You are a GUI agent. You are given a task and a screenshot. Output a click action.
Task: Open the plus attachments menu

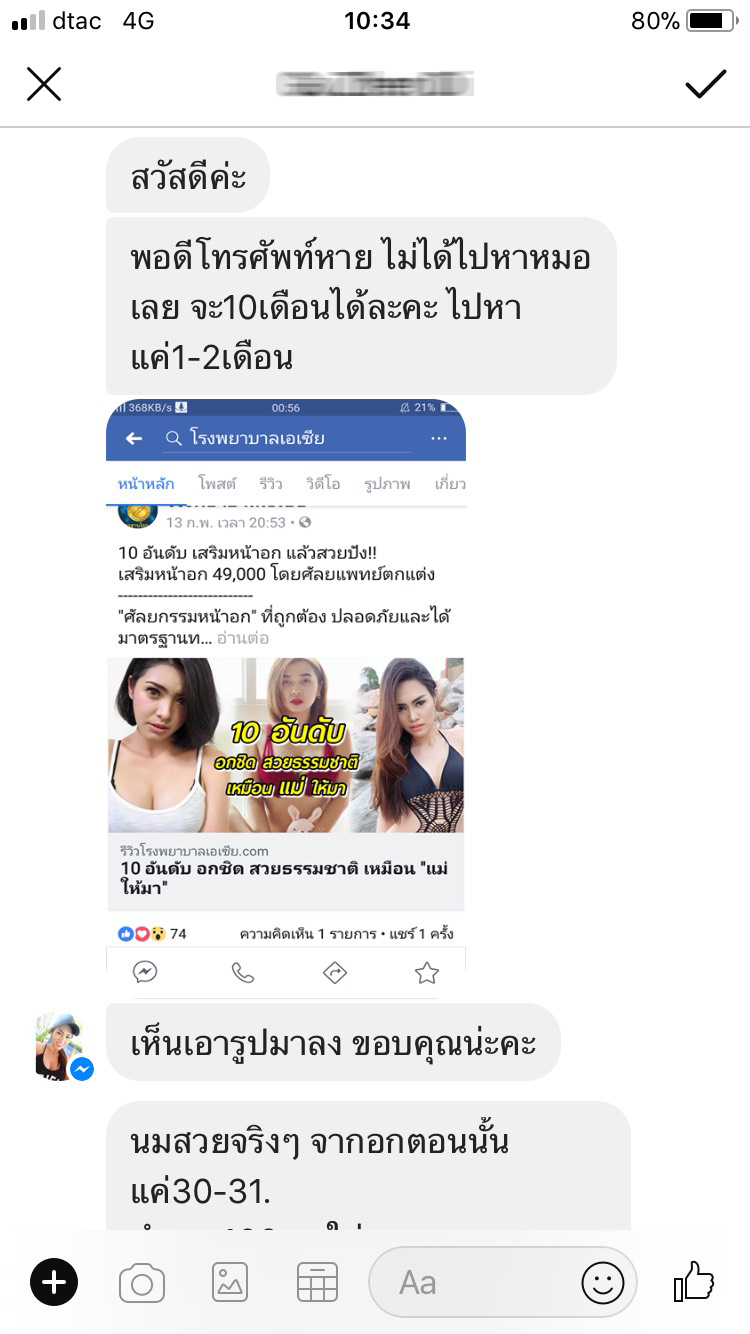point(54,1282)
